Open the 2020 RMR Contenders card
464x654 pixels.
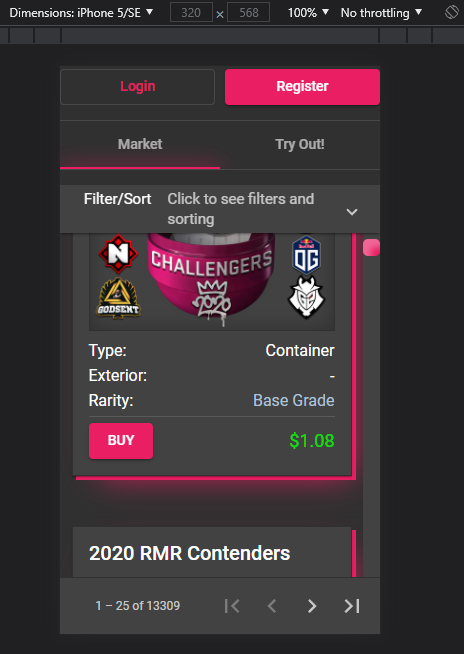212,553
